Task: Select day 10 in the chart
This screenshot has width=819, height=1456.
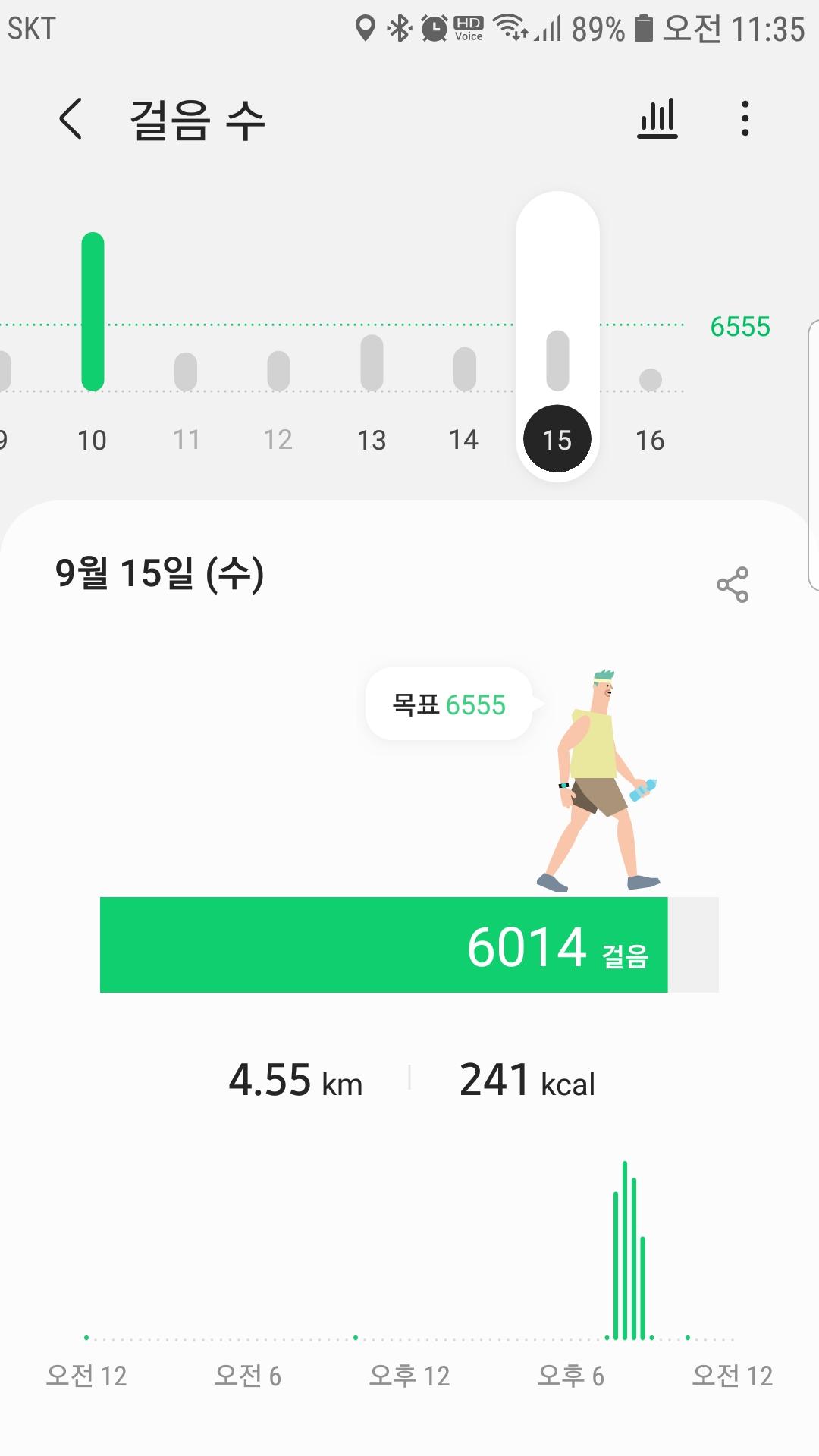Action: (x=93, y=439)
